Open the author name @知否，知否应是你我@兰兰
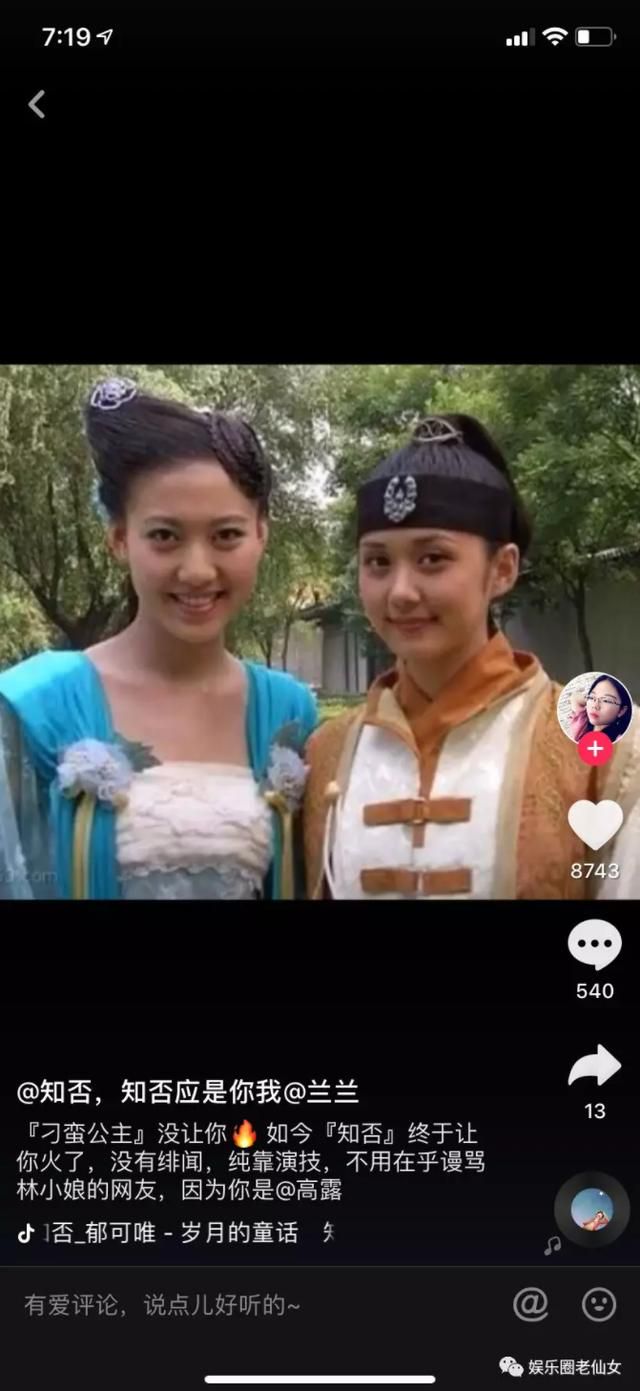The image size is (640, 1391). (188, 1091)
